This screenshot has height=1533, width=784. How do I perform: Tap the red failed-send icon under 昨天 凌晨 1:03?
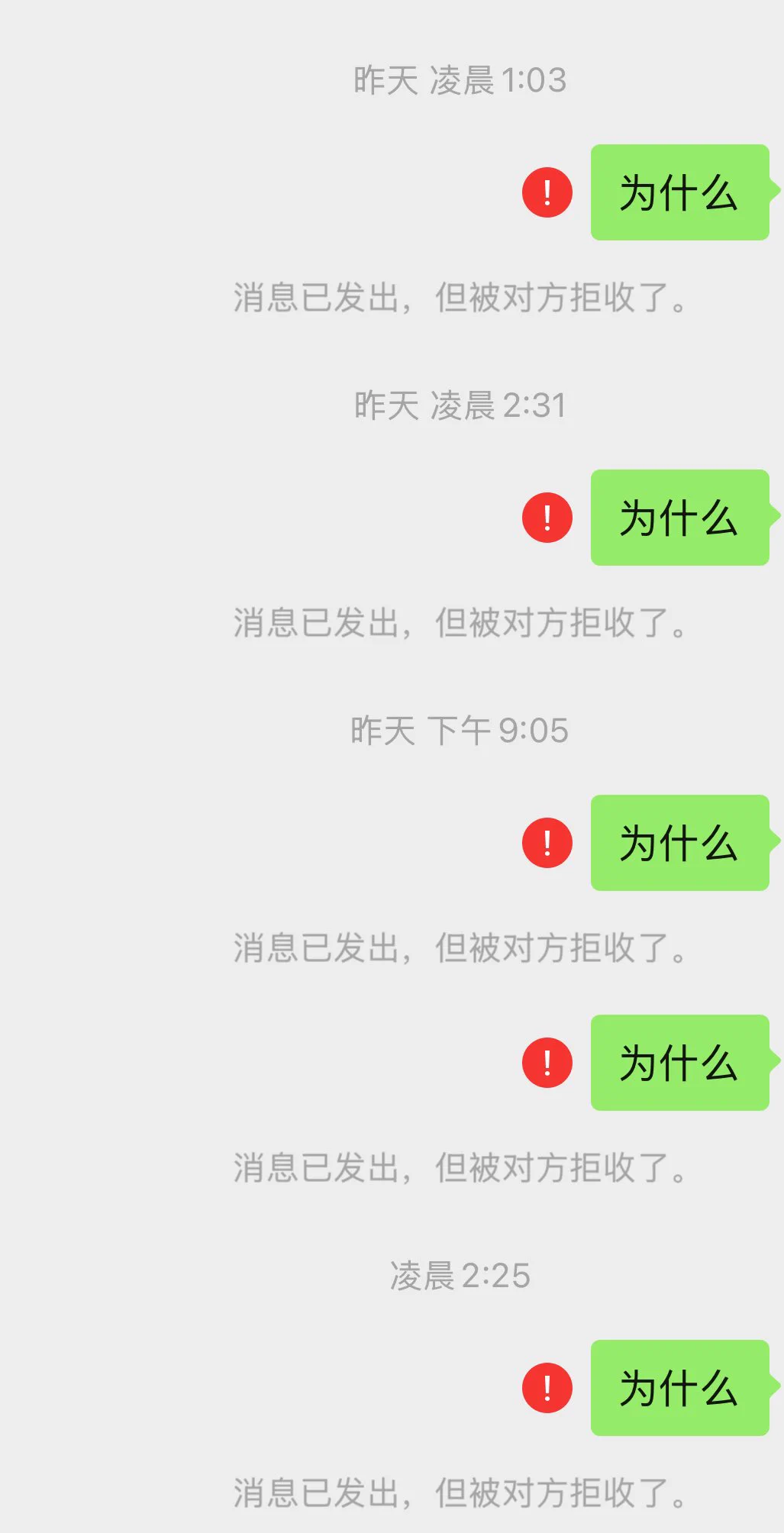click(547, 192)
